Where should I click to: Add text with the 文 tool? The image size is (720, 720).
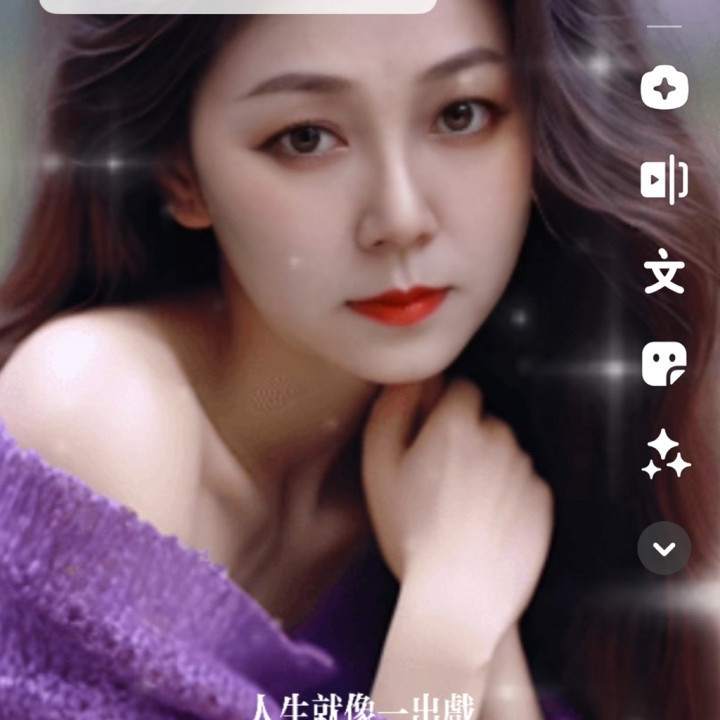click(664, 272)
